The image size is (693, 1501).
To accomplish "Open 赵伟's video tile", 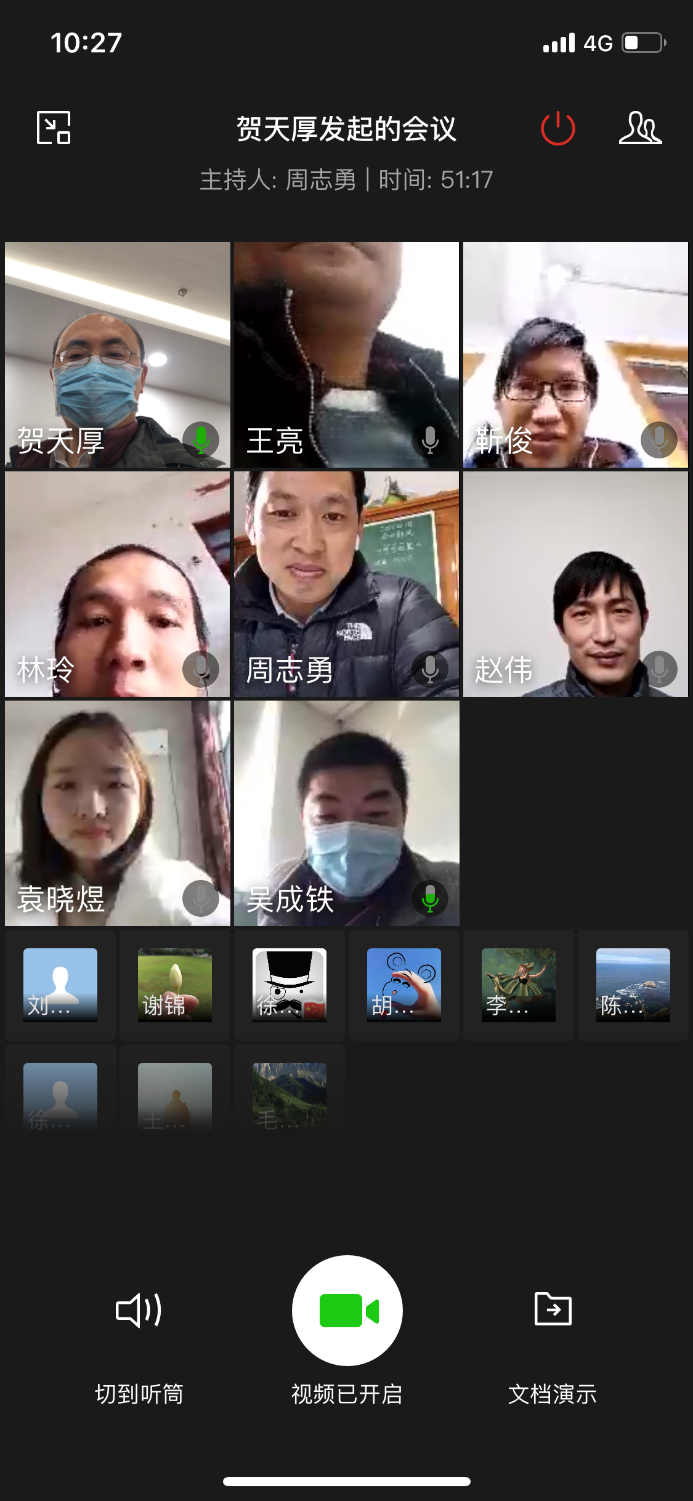I will point(575,584).
